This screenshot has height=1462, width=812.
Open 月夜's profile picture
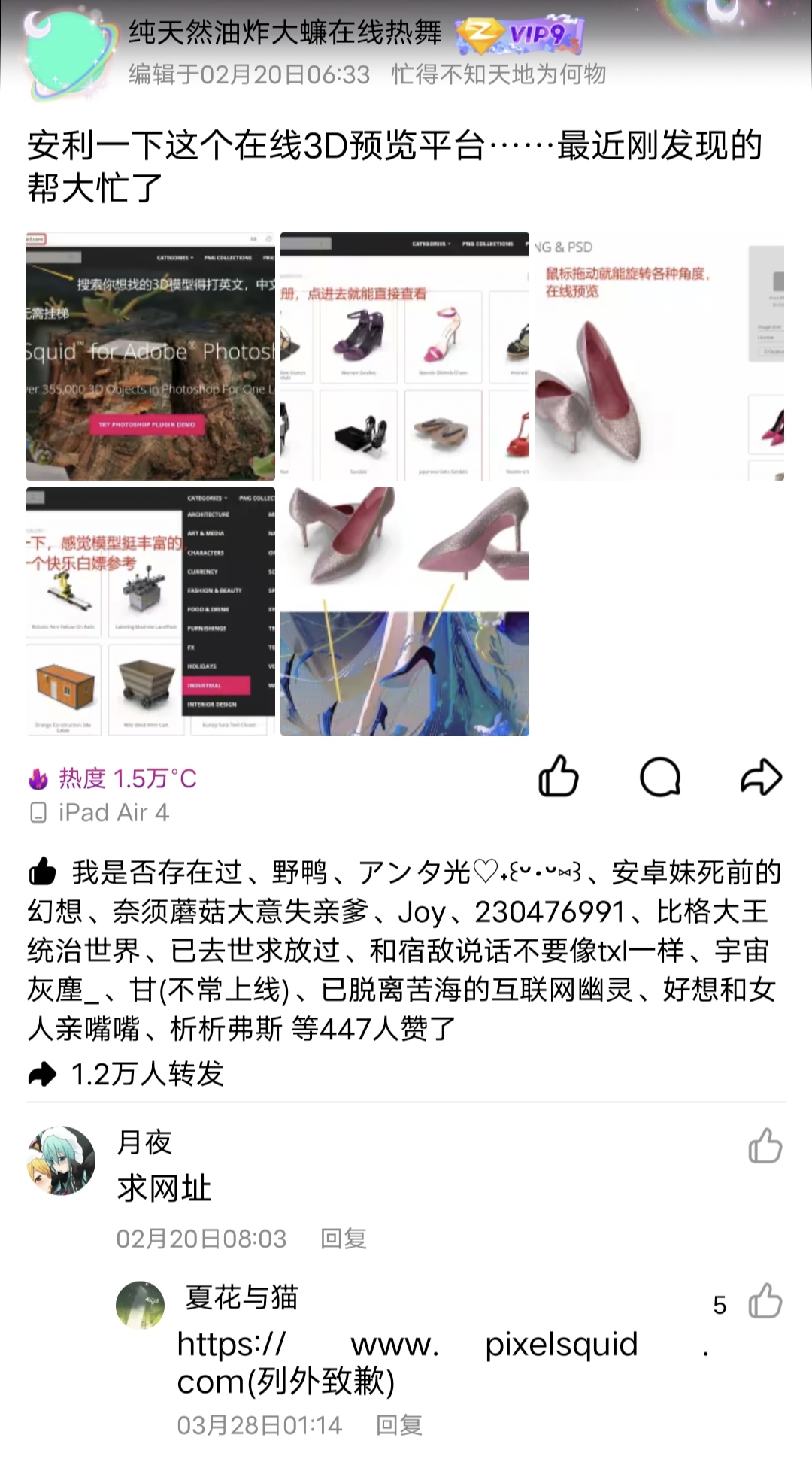point(62,1160)
